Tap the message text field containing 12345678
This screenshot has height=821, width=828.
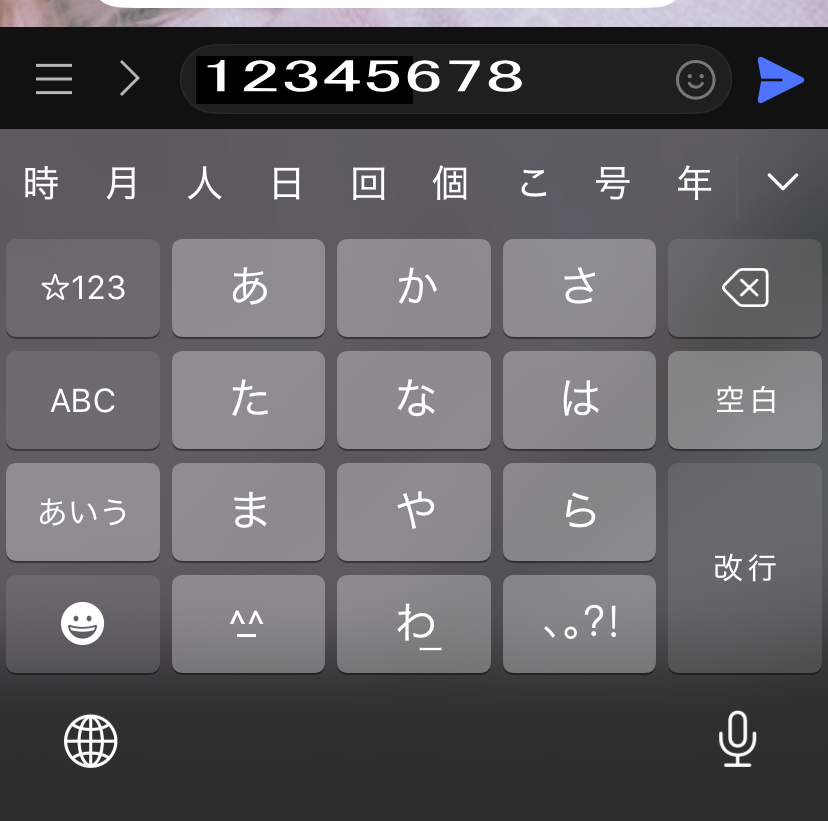coord(420,78)
